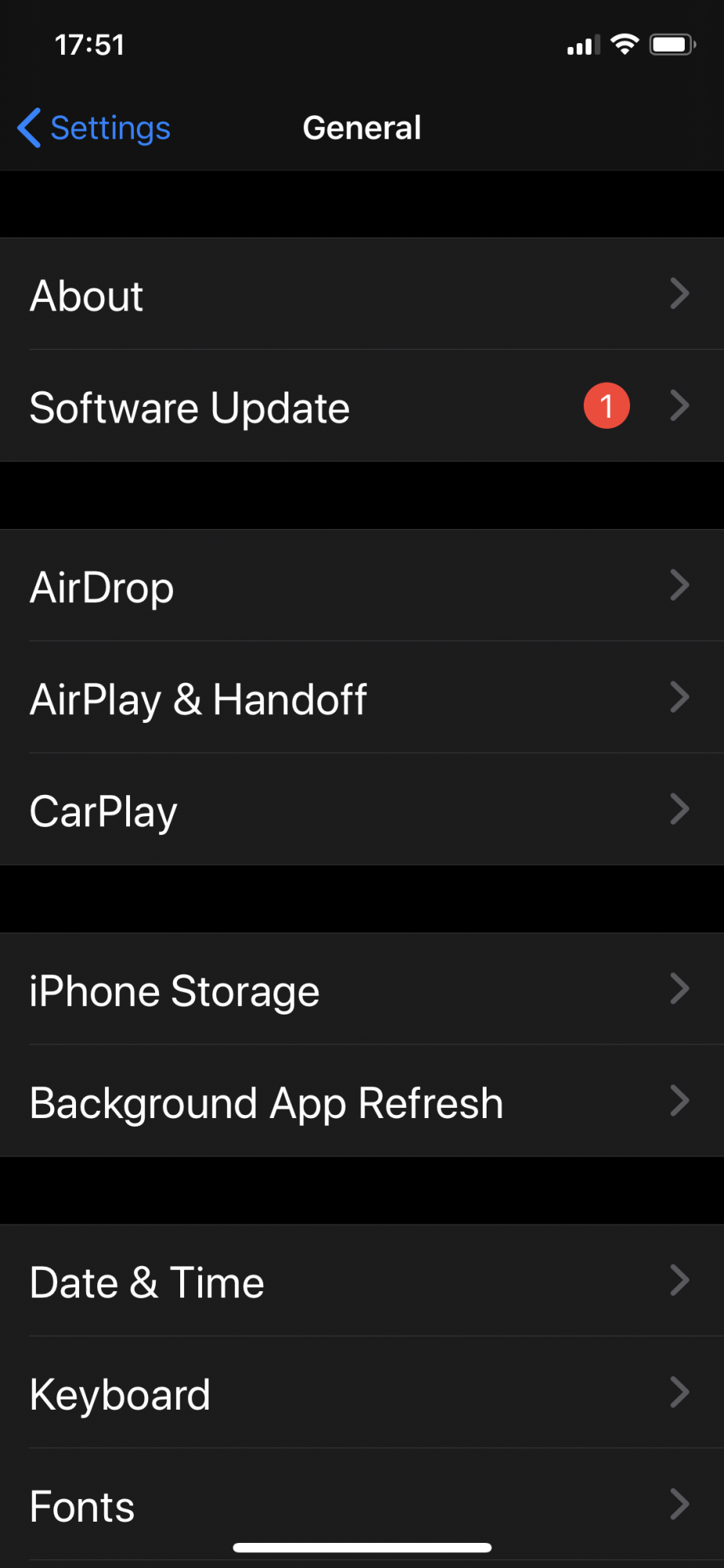Open AirPlay & Handoff settings

(x=360, y=699)
